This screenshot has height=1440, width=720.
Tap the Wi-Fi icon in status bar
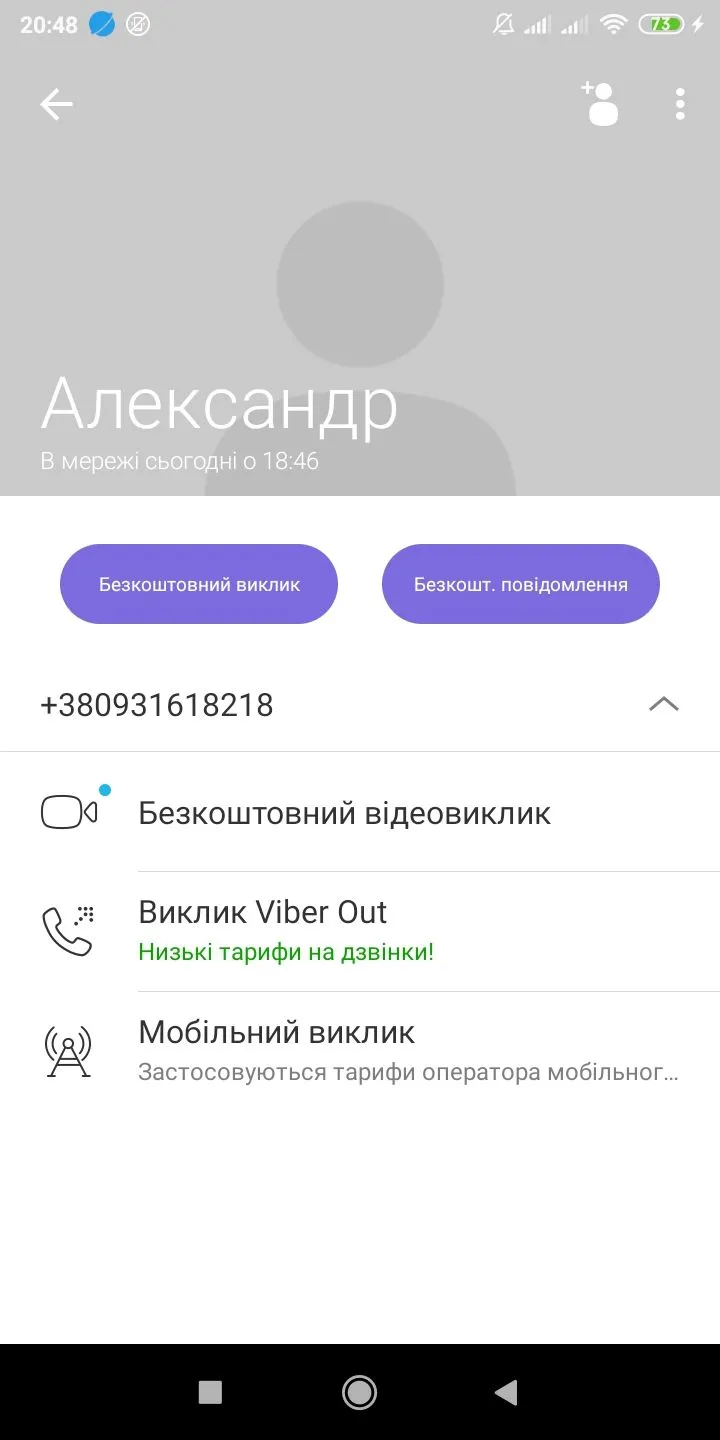[x=612, y=24]
